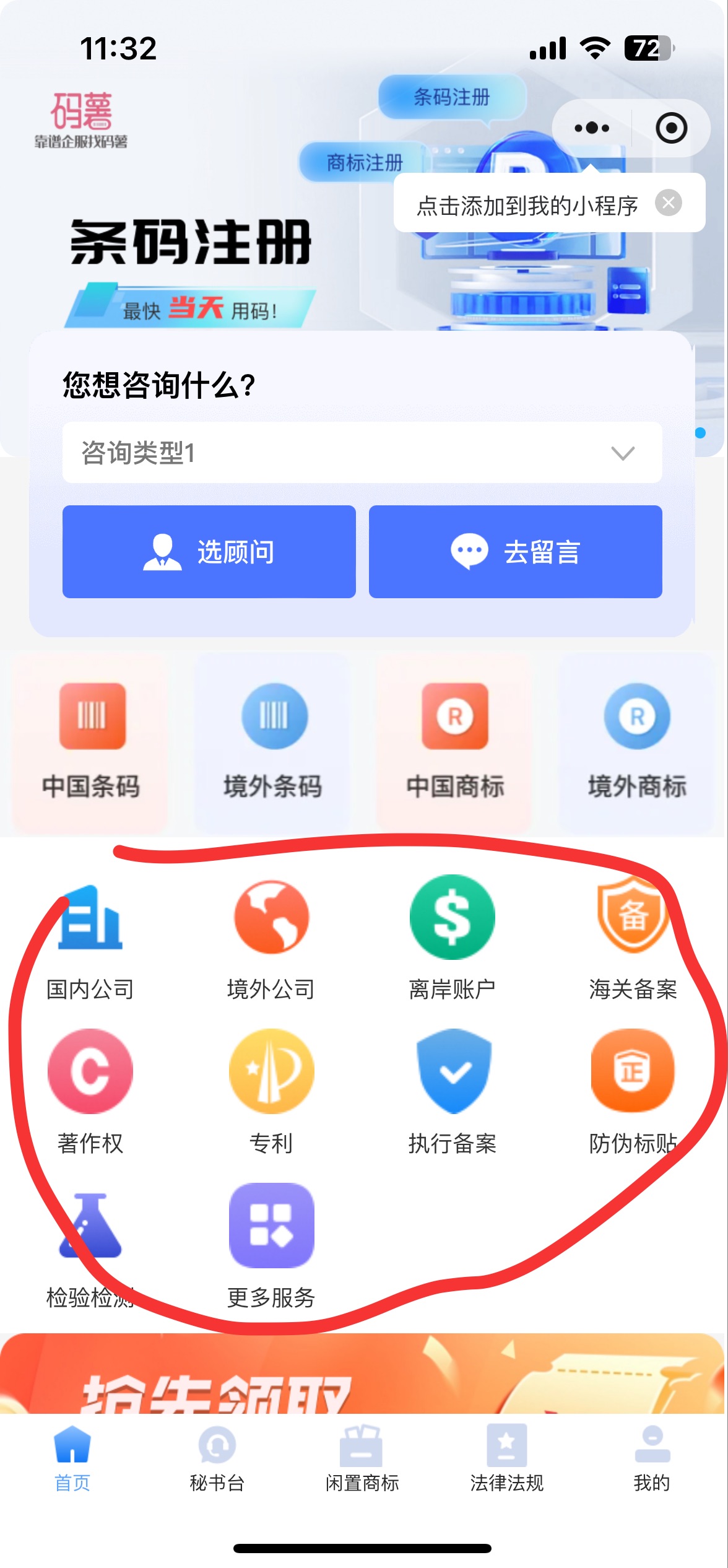The width and height of the screenshot is (728, 1568).
Task: Switch to the 闲置商标 tab
Action: point(362,1458)
